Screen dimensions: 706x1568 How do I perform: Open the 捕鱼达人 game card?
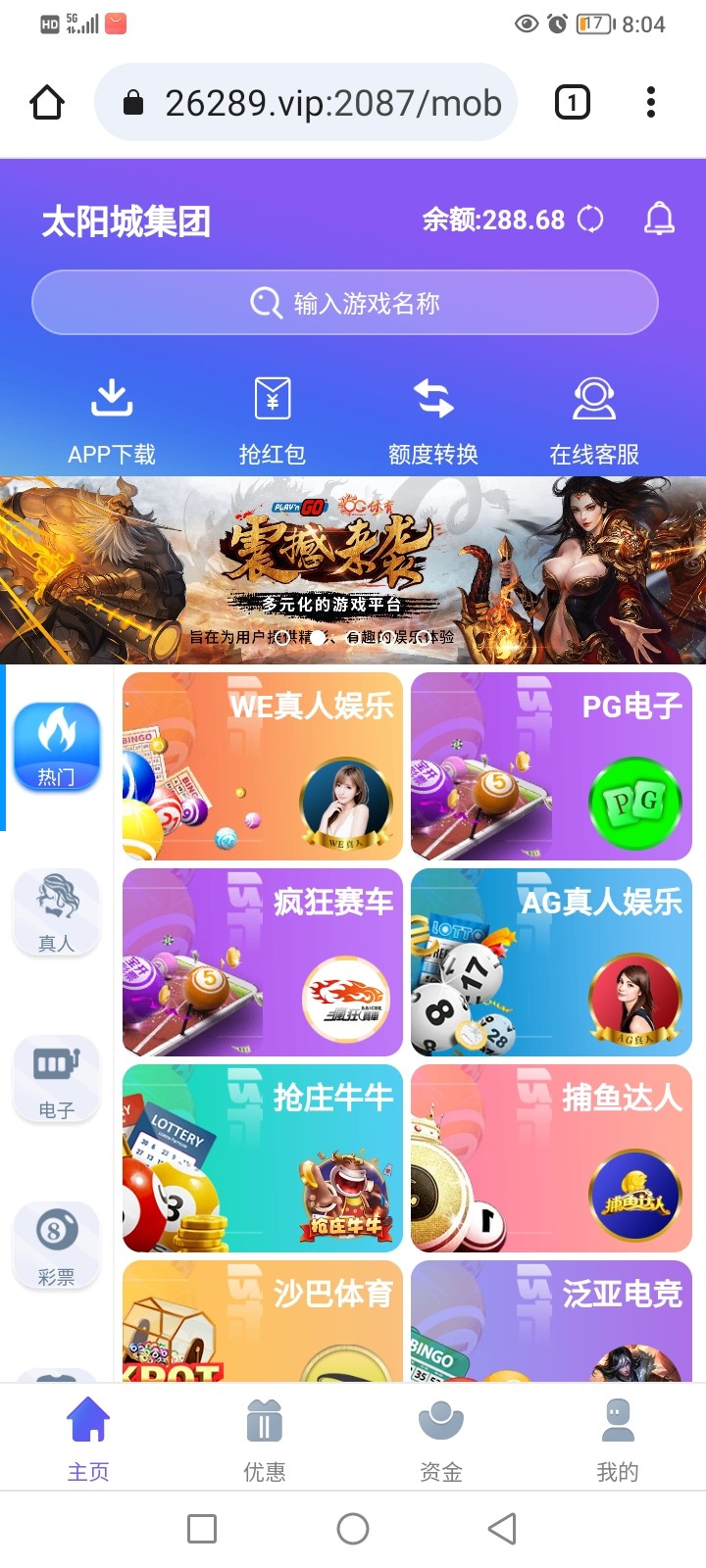(x=551, y=1158)
